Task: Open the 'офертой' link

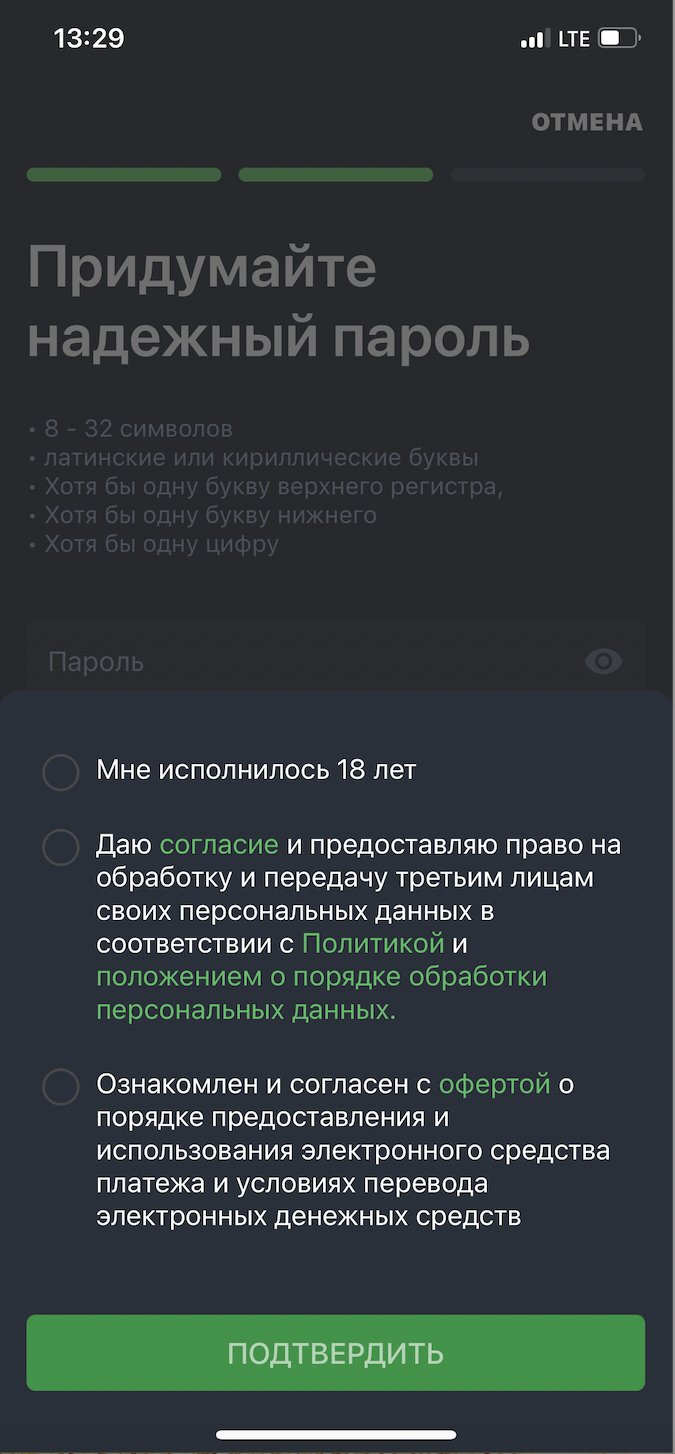Action: click(x=494, y=1084)
